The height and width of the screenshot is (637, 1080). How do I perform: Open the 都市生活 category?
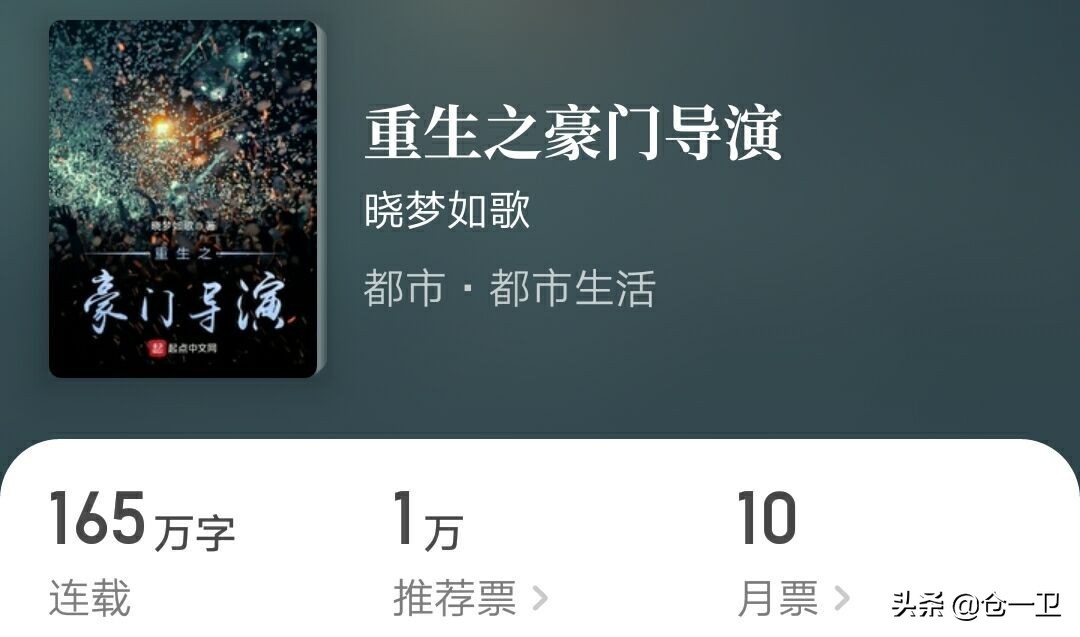tap(572, 289)
